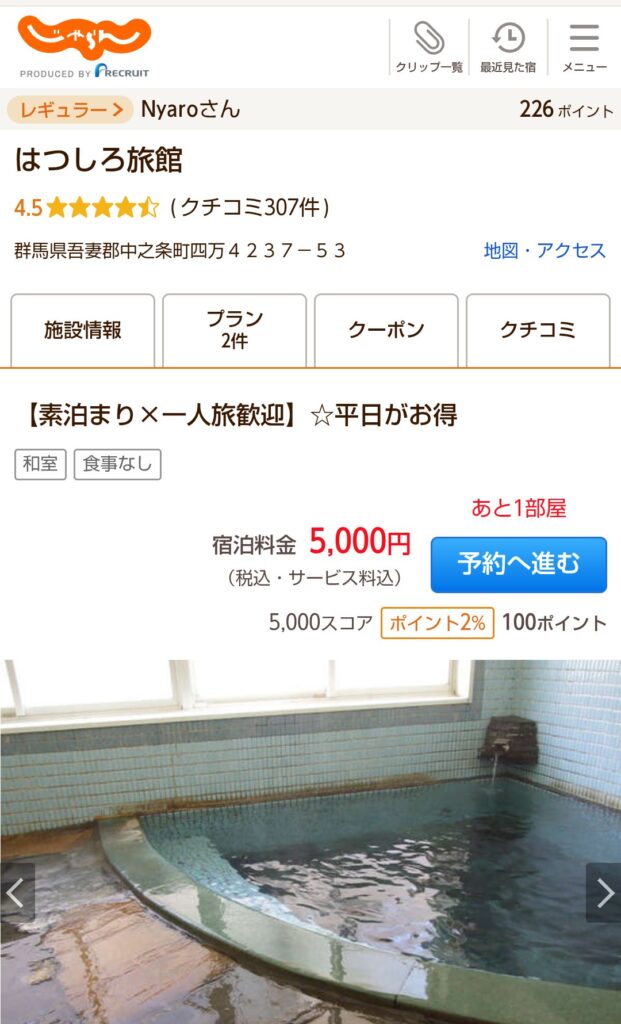Show the next bath photo

[604, 892]
